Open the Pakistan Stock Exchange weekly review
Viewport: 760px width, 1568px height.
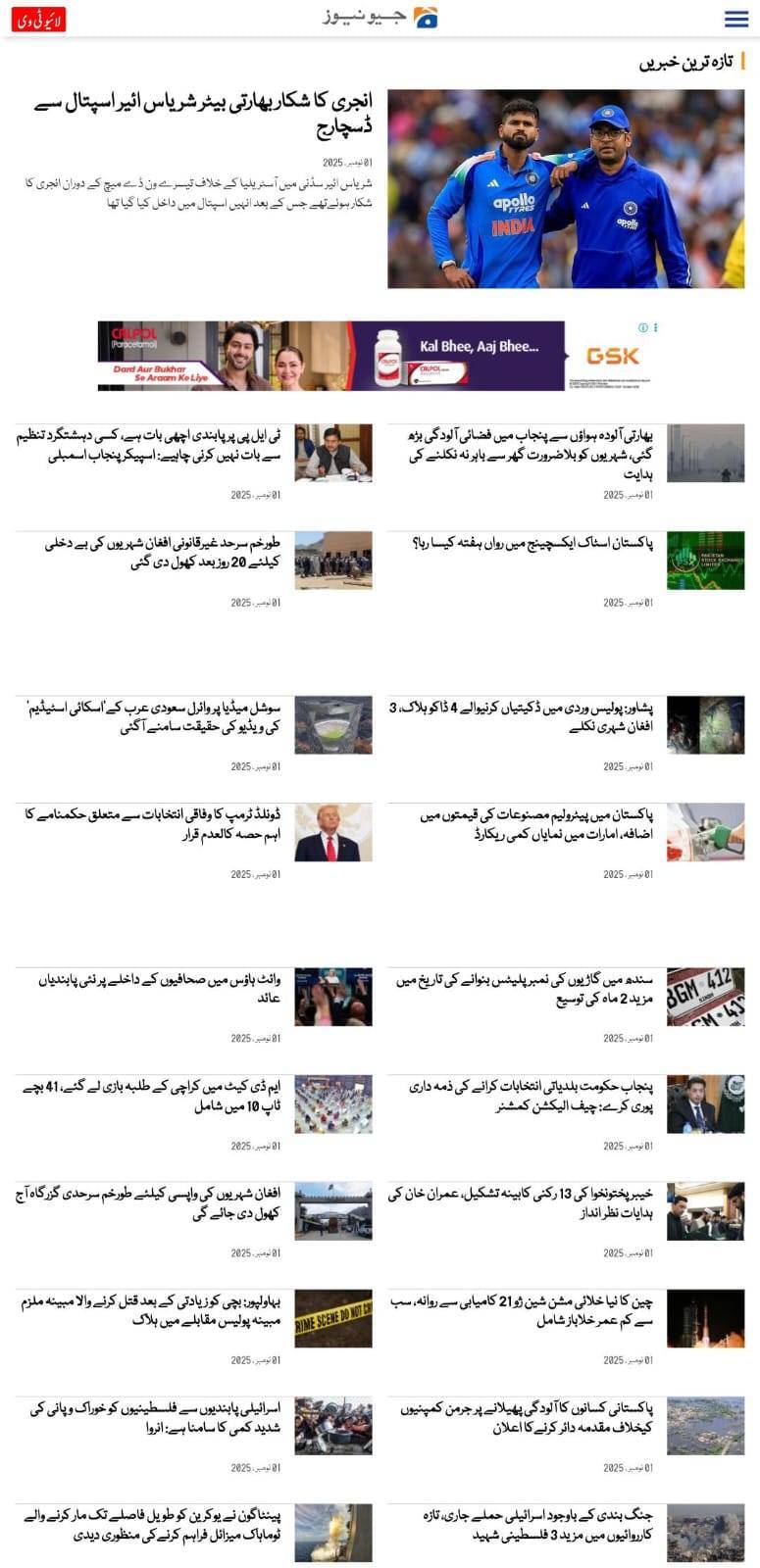coord(534,544)
